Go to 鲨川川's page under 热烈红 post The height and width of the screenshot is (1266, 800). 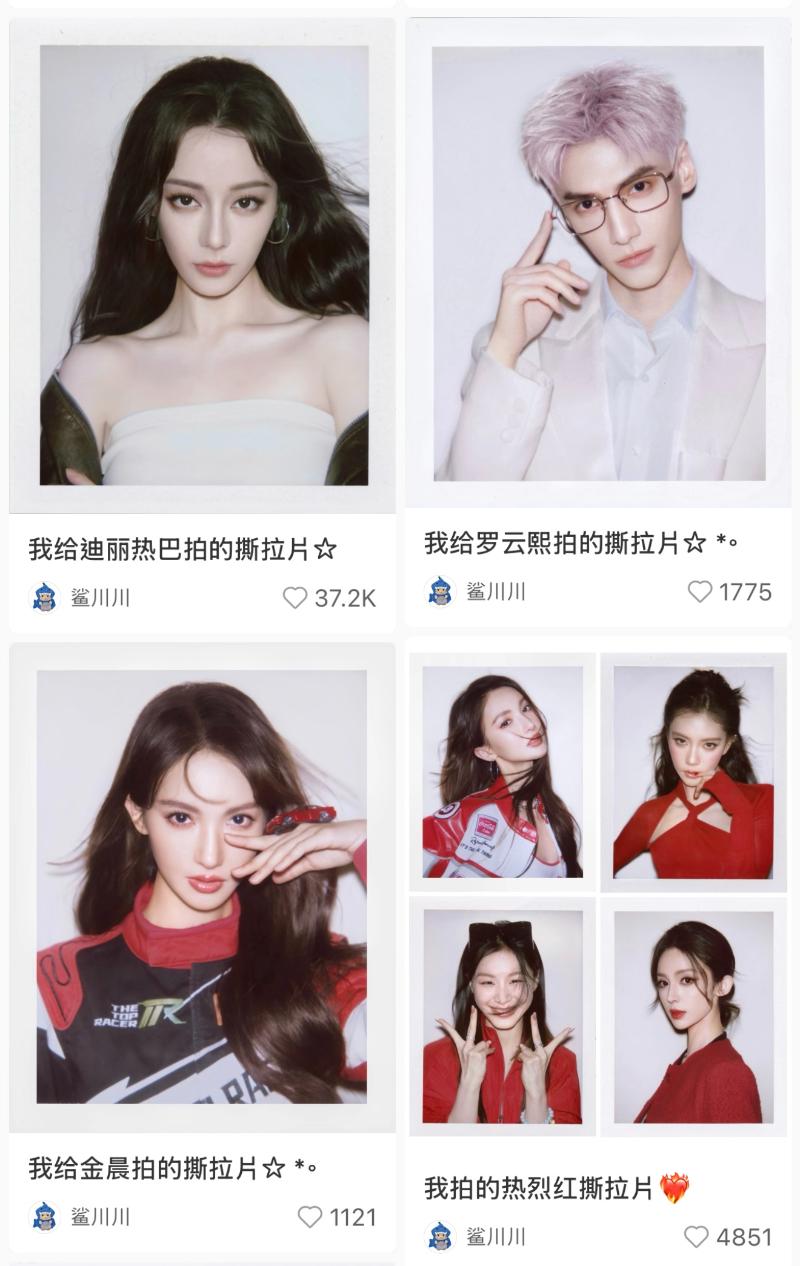495,1237
